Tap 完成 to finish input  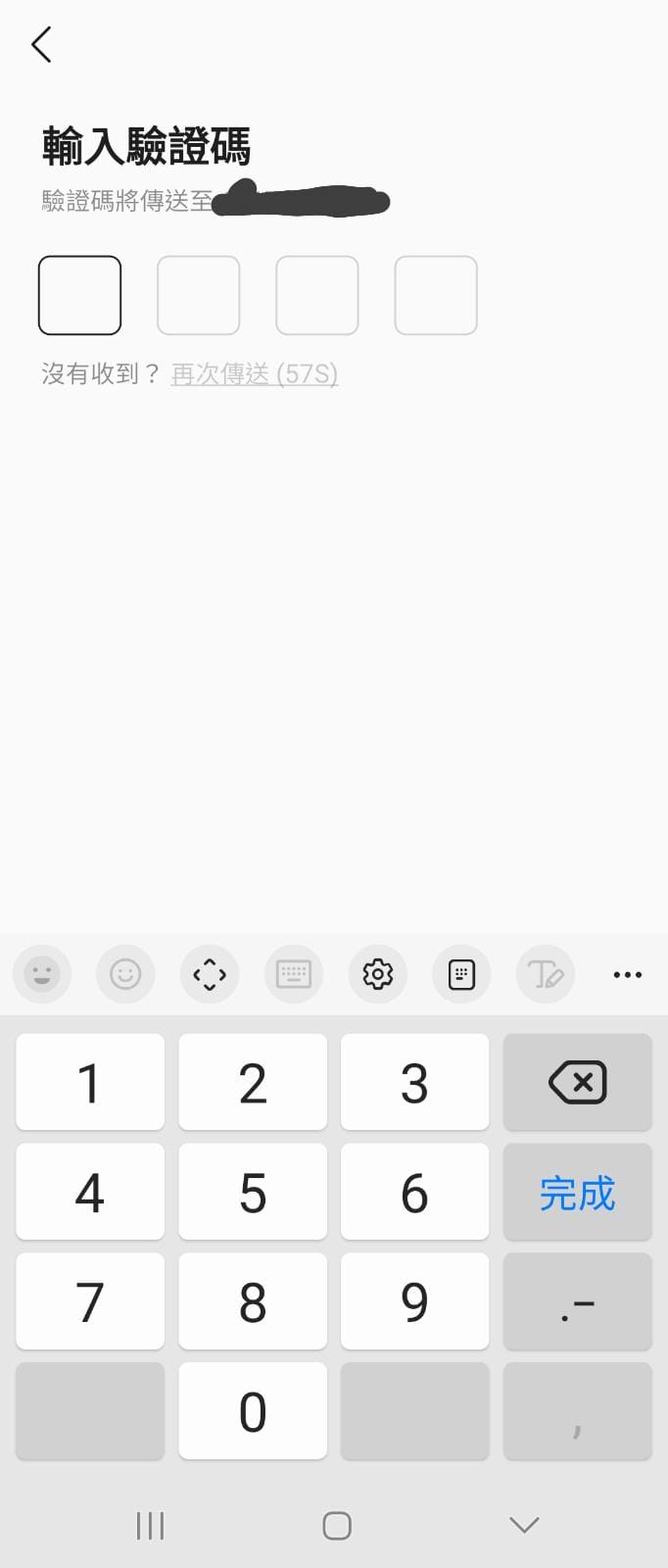pyautogui.click(x=577, y=1192)
